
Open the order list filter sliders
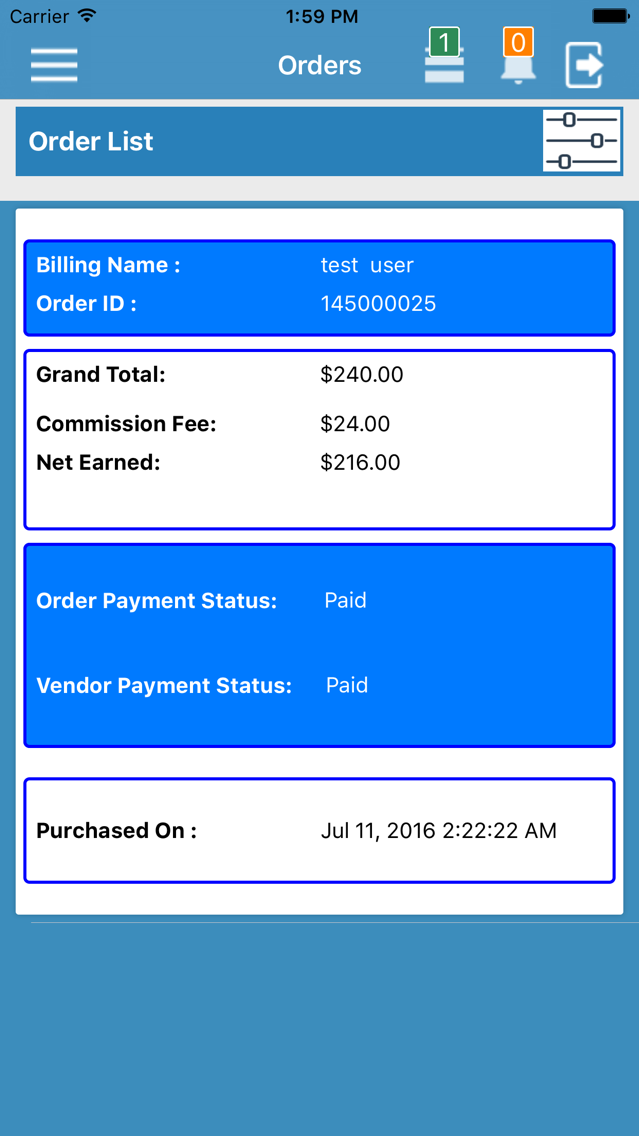[x=582, y=141]
